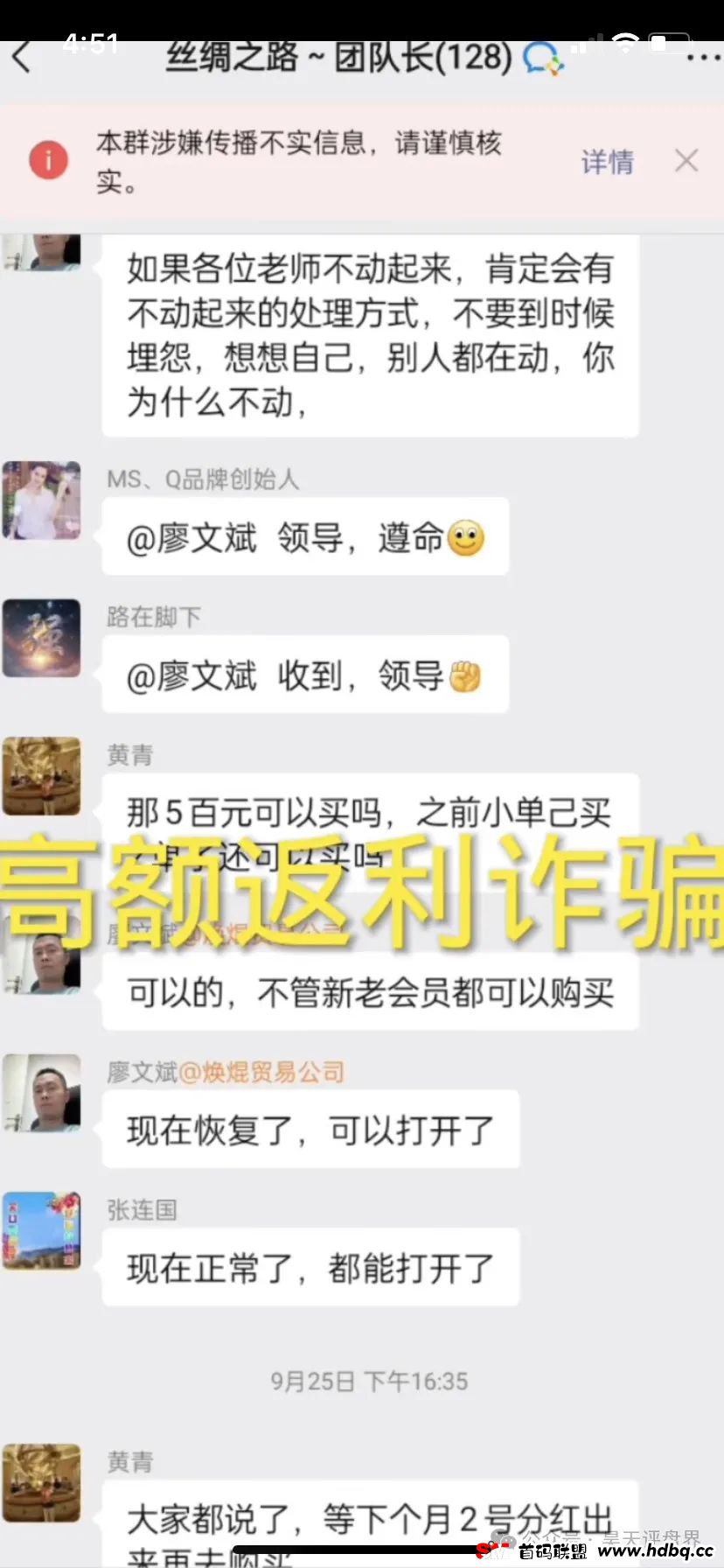Go back from the group chat
724x1568 pixels.
pyautogui.click(x=23, y=58)
